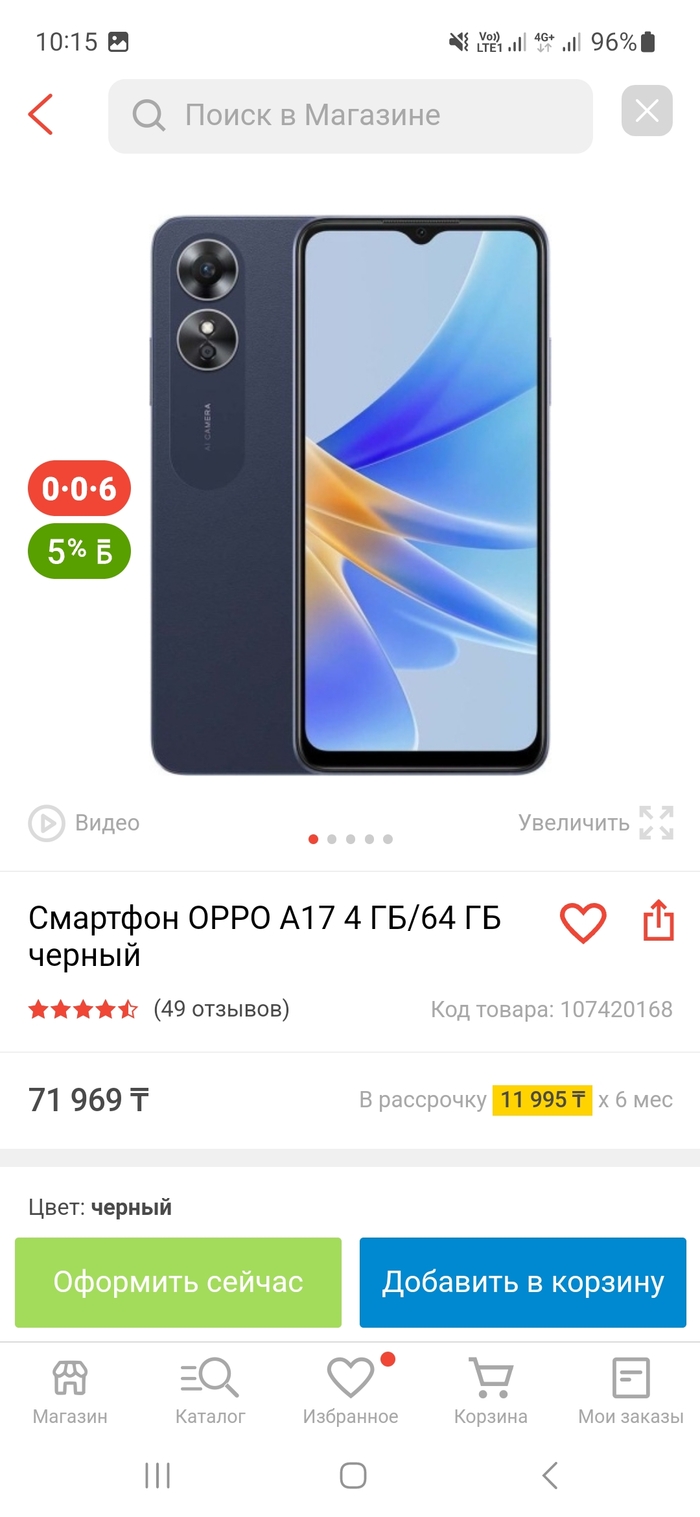
Task: Open the 49 отзывов reviews
Action: 221,1009
